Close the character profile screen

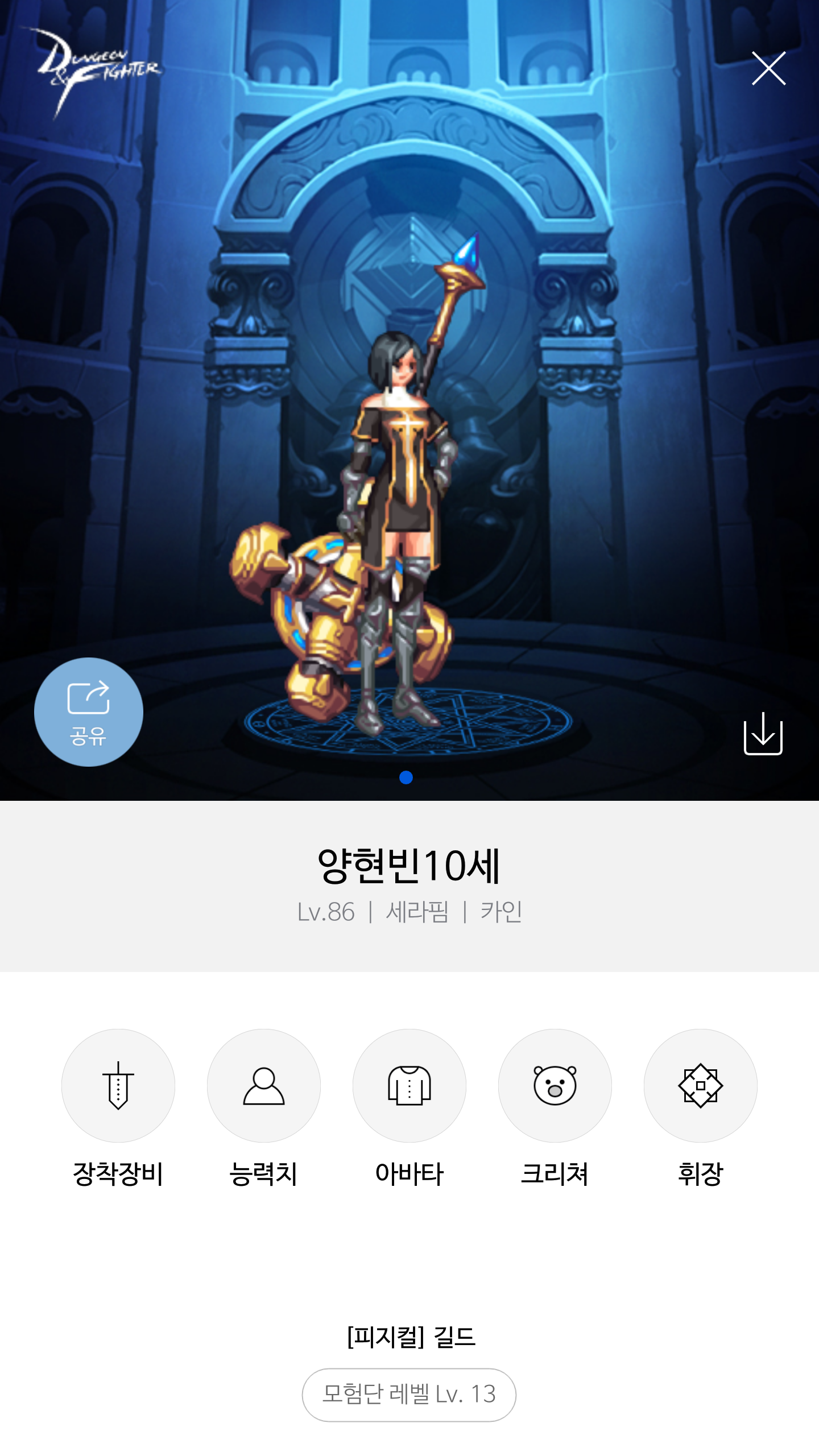768,68
